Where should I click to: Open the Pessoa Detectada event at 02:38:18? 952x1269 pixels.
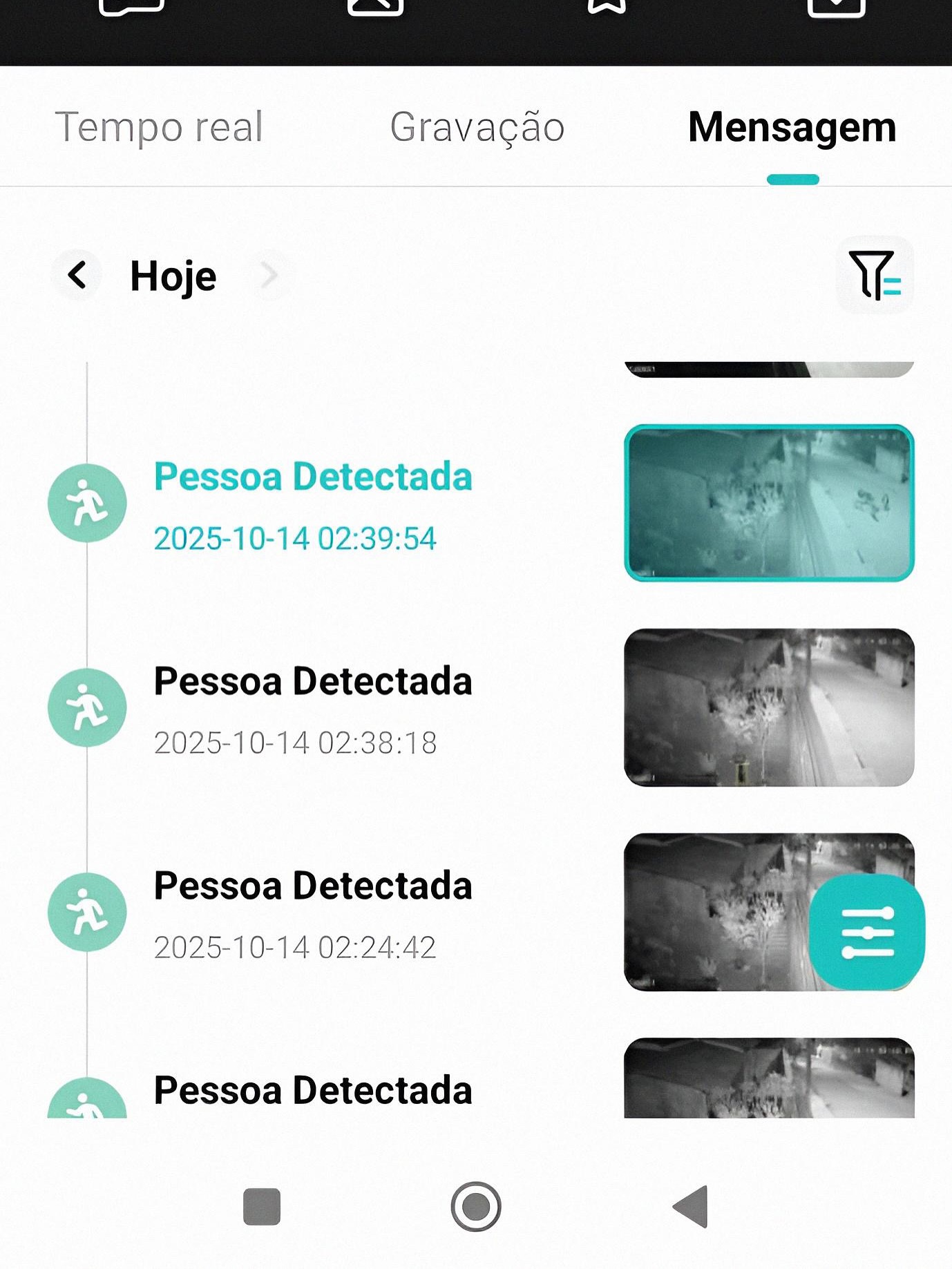pyautogui.click(x=312, y=707)
